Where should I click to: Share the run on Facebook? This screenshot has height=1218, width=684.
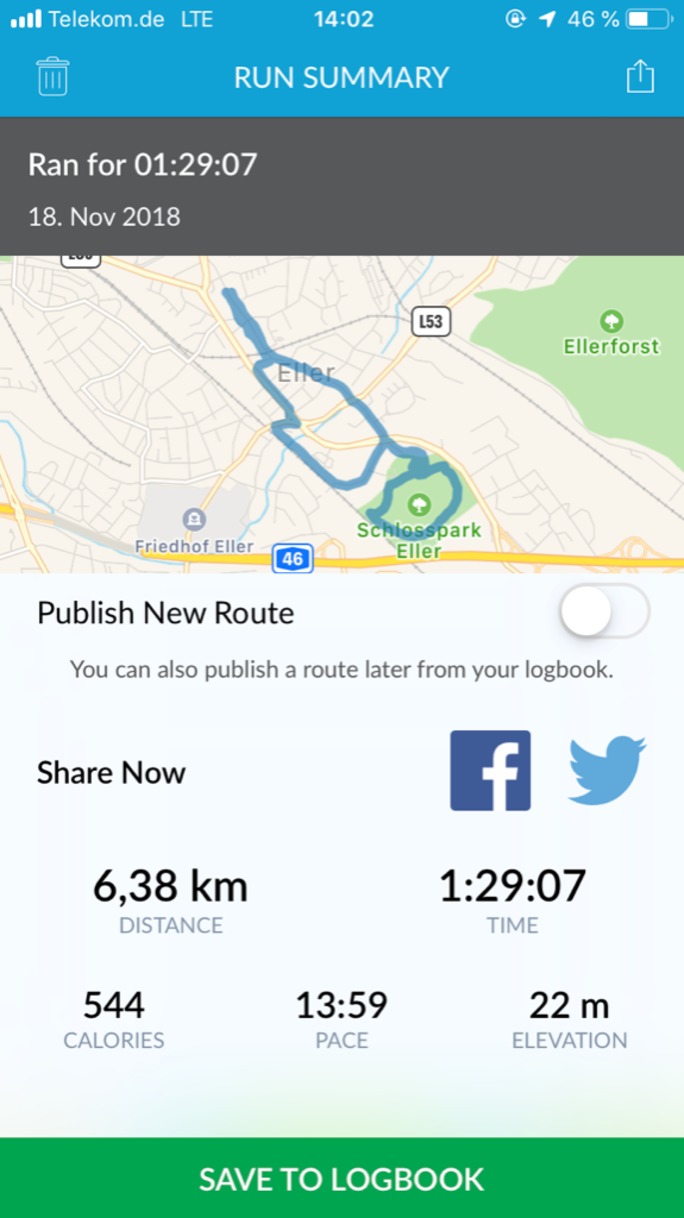point(490,770)
